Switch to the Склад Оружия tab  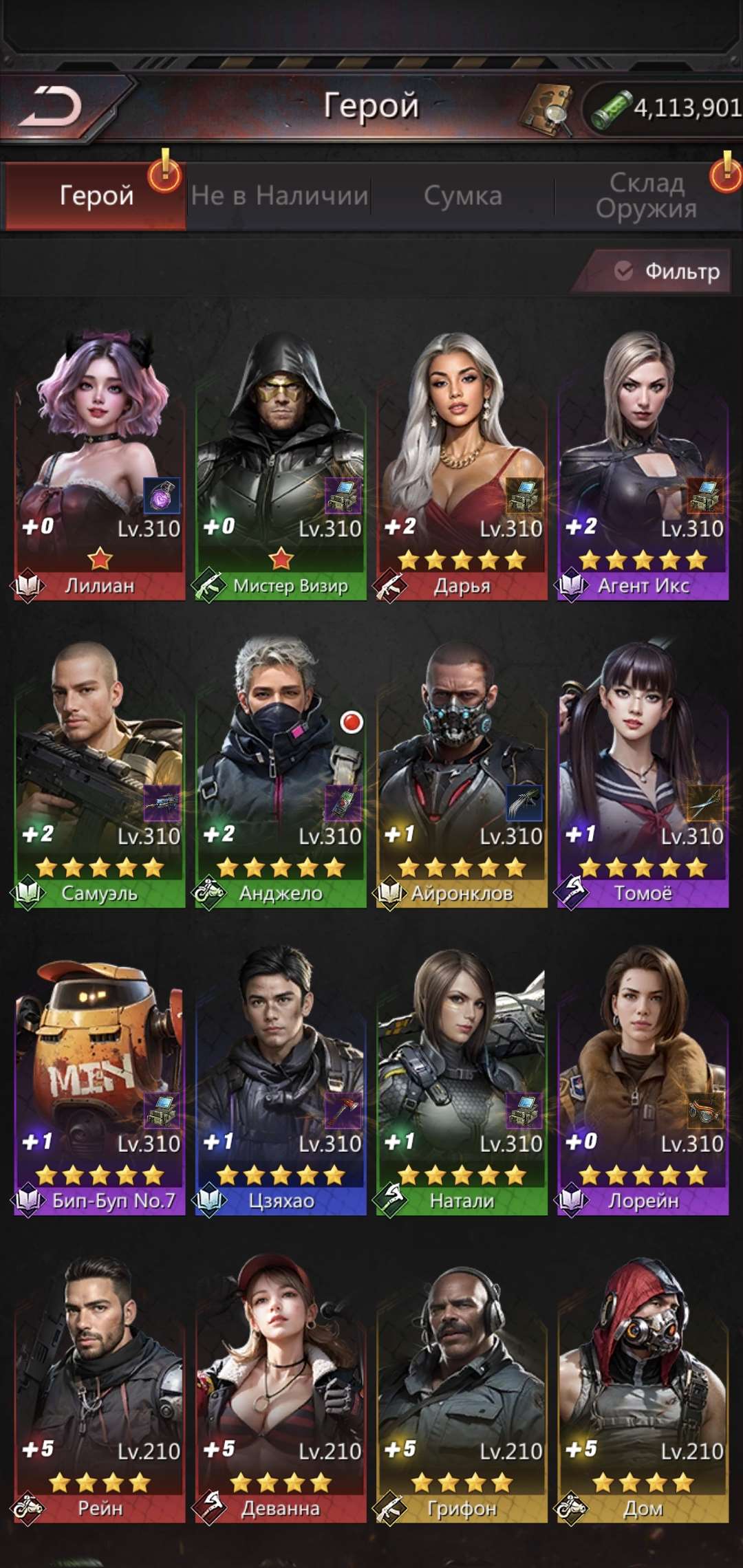647,196
